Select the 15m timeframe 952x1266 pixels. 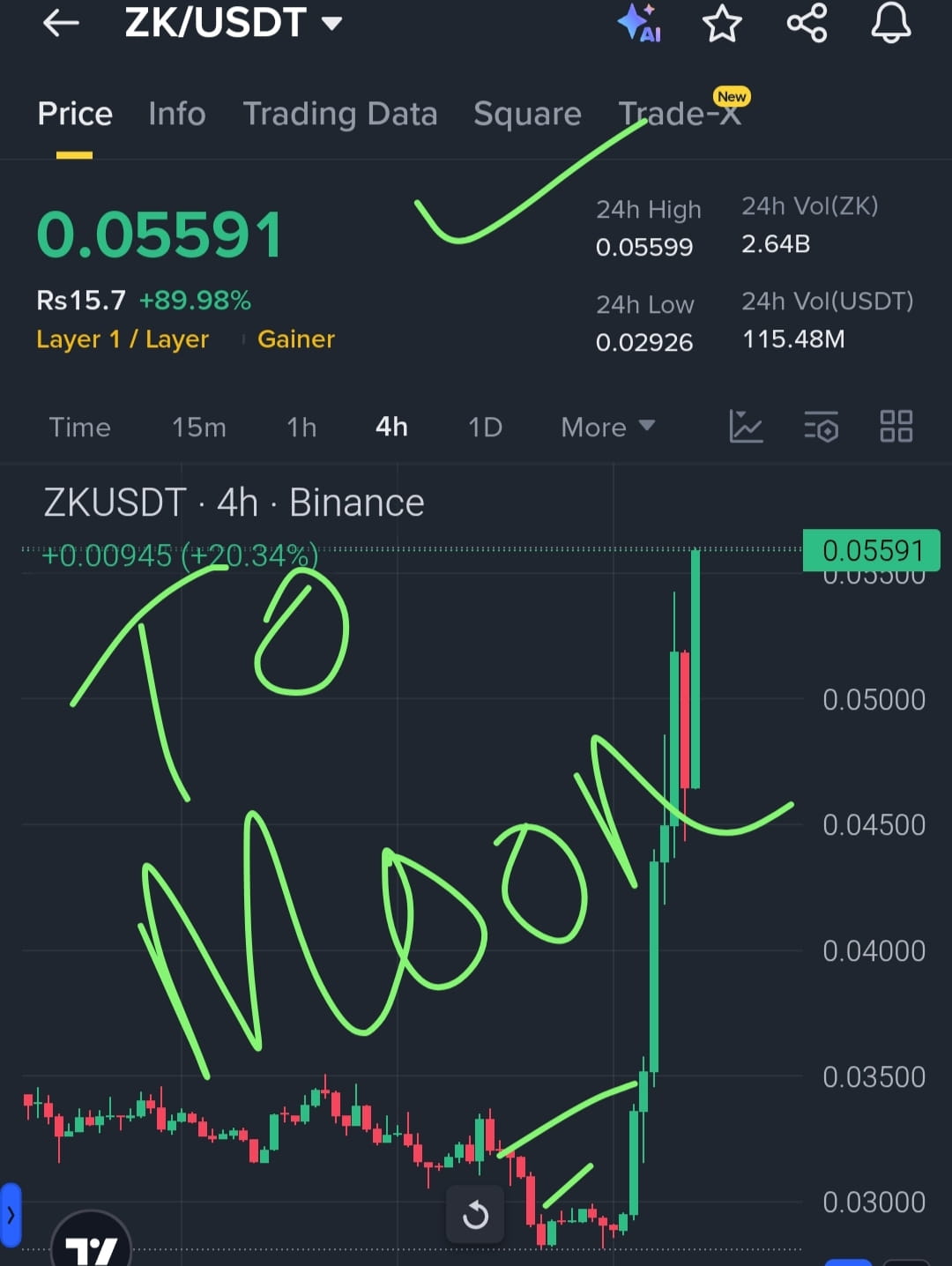198,427
